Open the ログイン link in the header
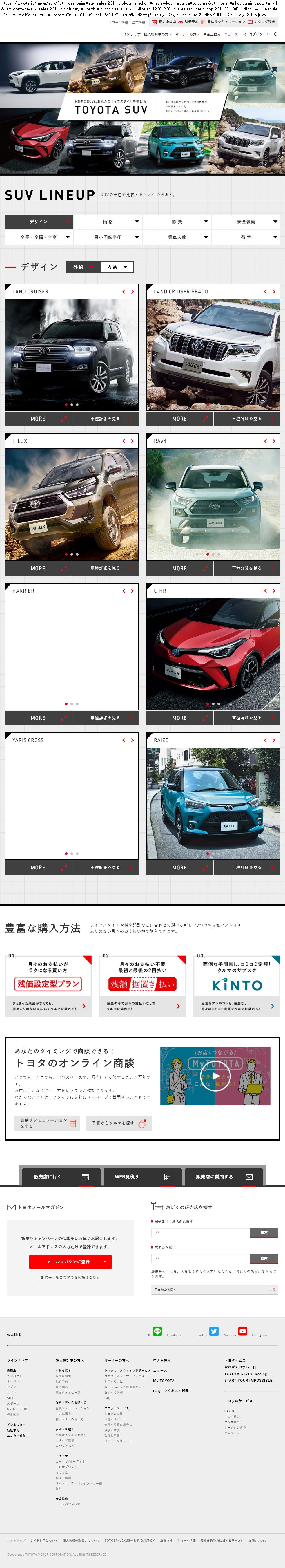Image resolution: width=285 pixels, height=1568 pixels. 253,34
